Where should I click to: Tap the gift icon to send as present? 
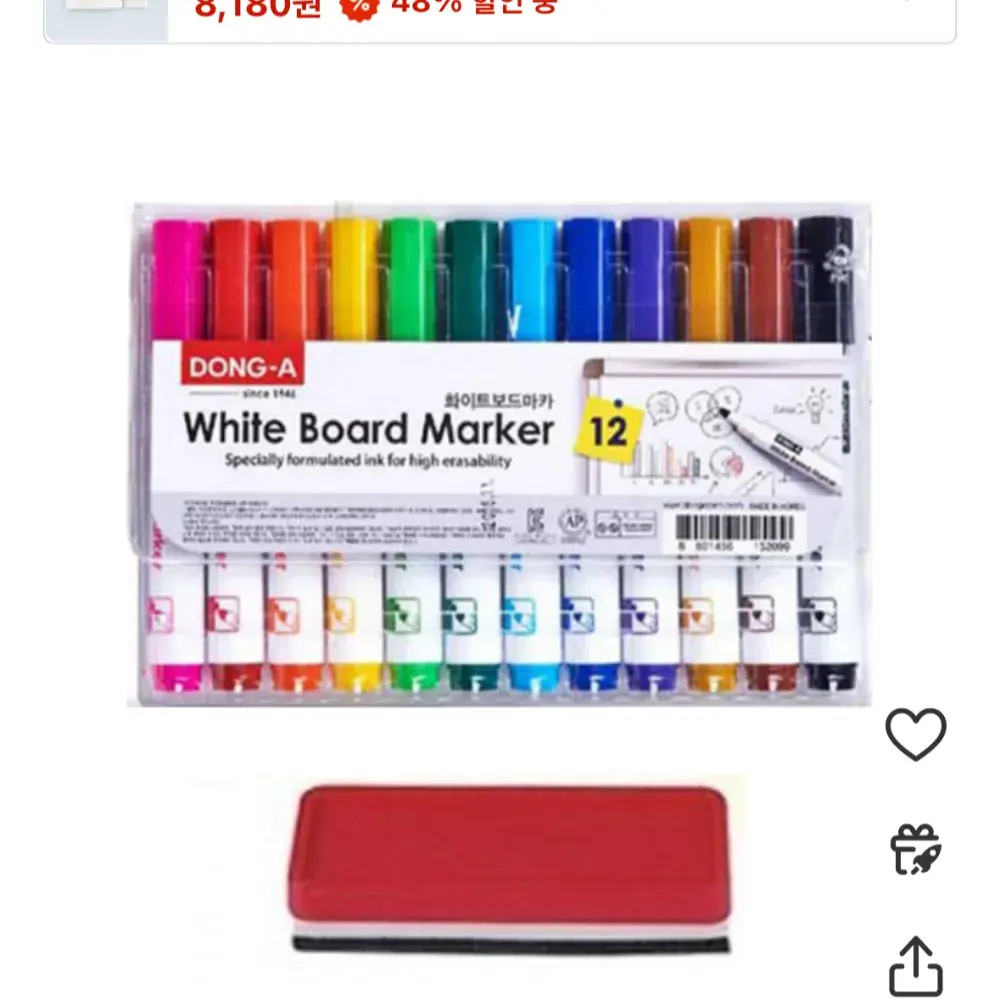(915, 850)
